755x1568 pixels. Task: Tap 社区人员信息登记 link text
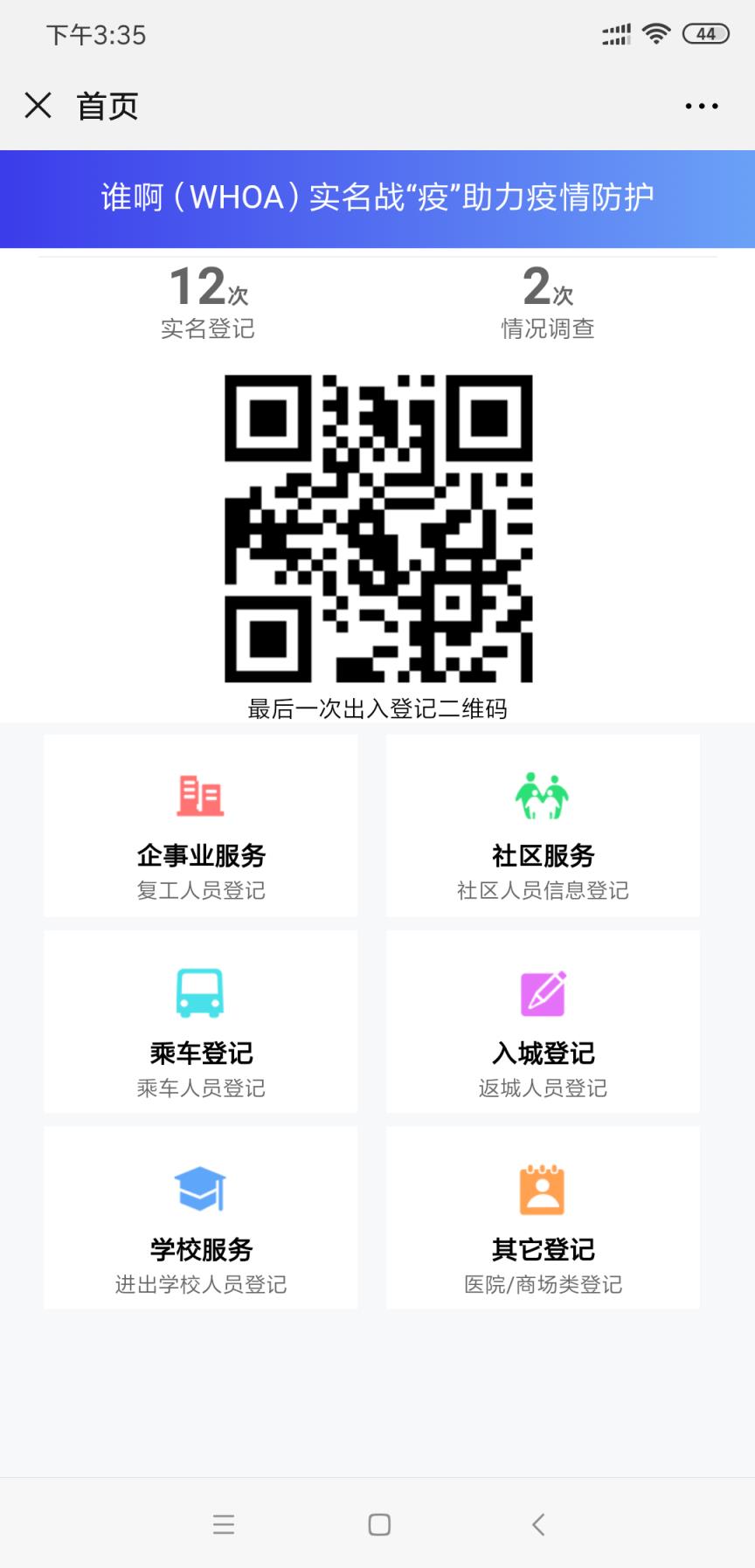coord(542,890)
